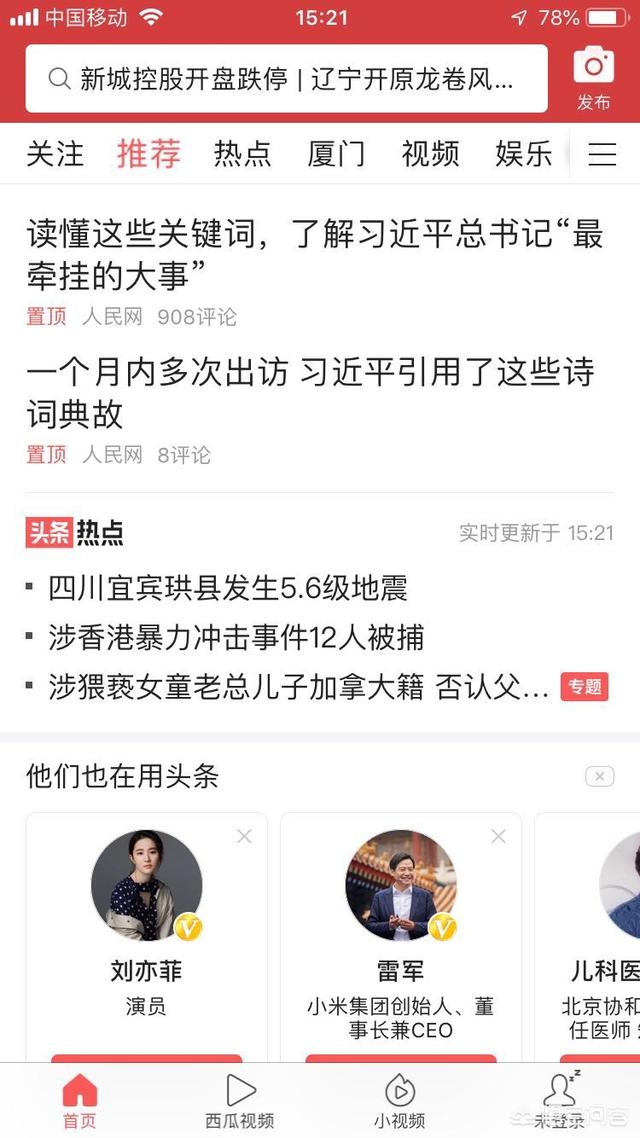Image resolution: width=640 pixels, height=1138 pixels.
Task: Switch to the 热点 tab
Action: click(x=242, y=153)
